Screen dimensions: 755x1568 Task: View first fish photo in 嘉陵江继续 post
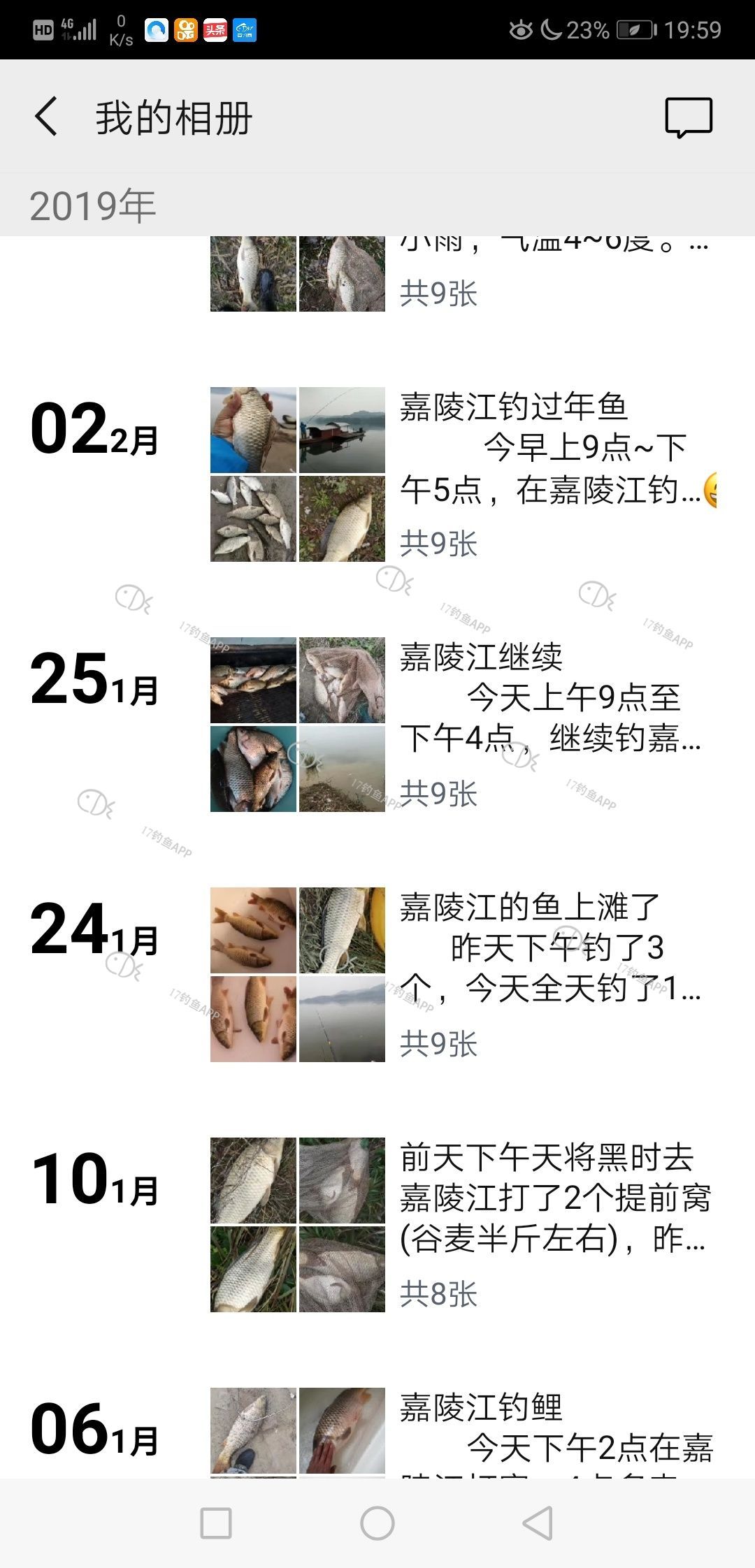pyautogui.click(x=253, y=680)
